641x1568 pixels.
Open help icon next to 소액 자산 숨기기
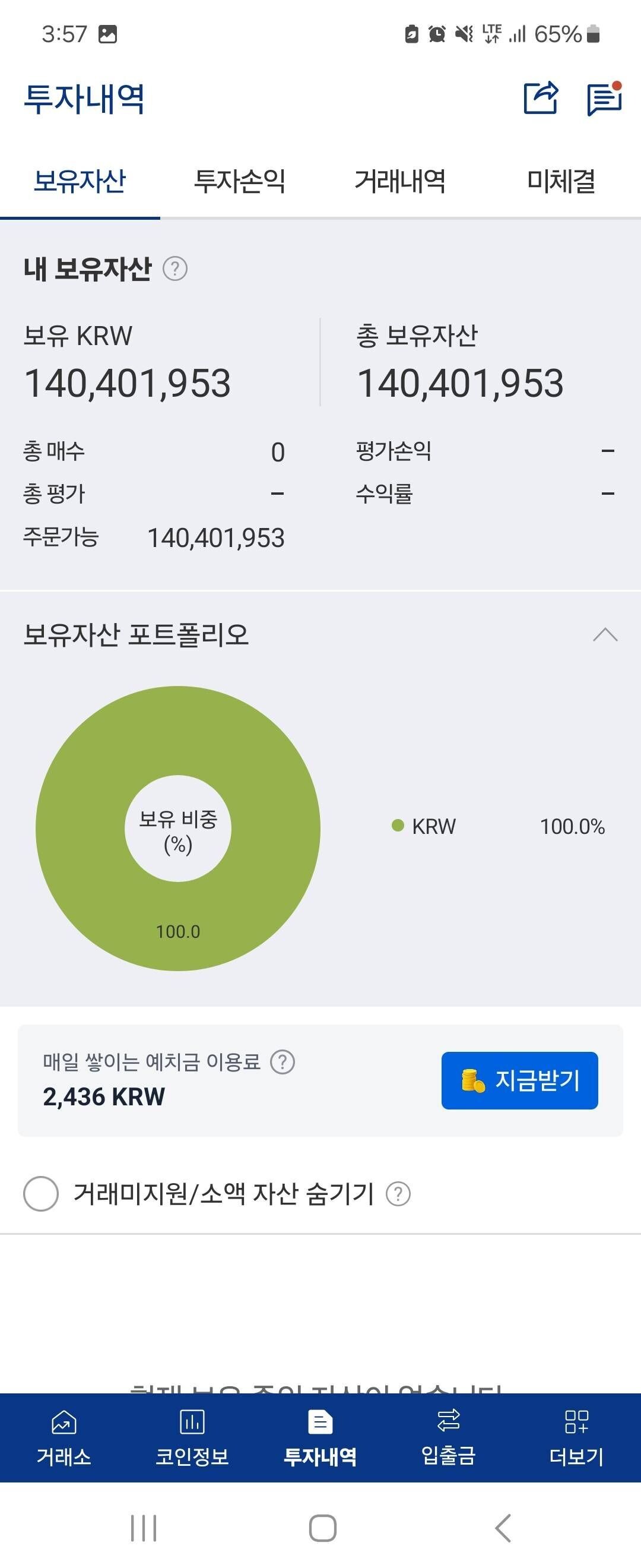398,1194
